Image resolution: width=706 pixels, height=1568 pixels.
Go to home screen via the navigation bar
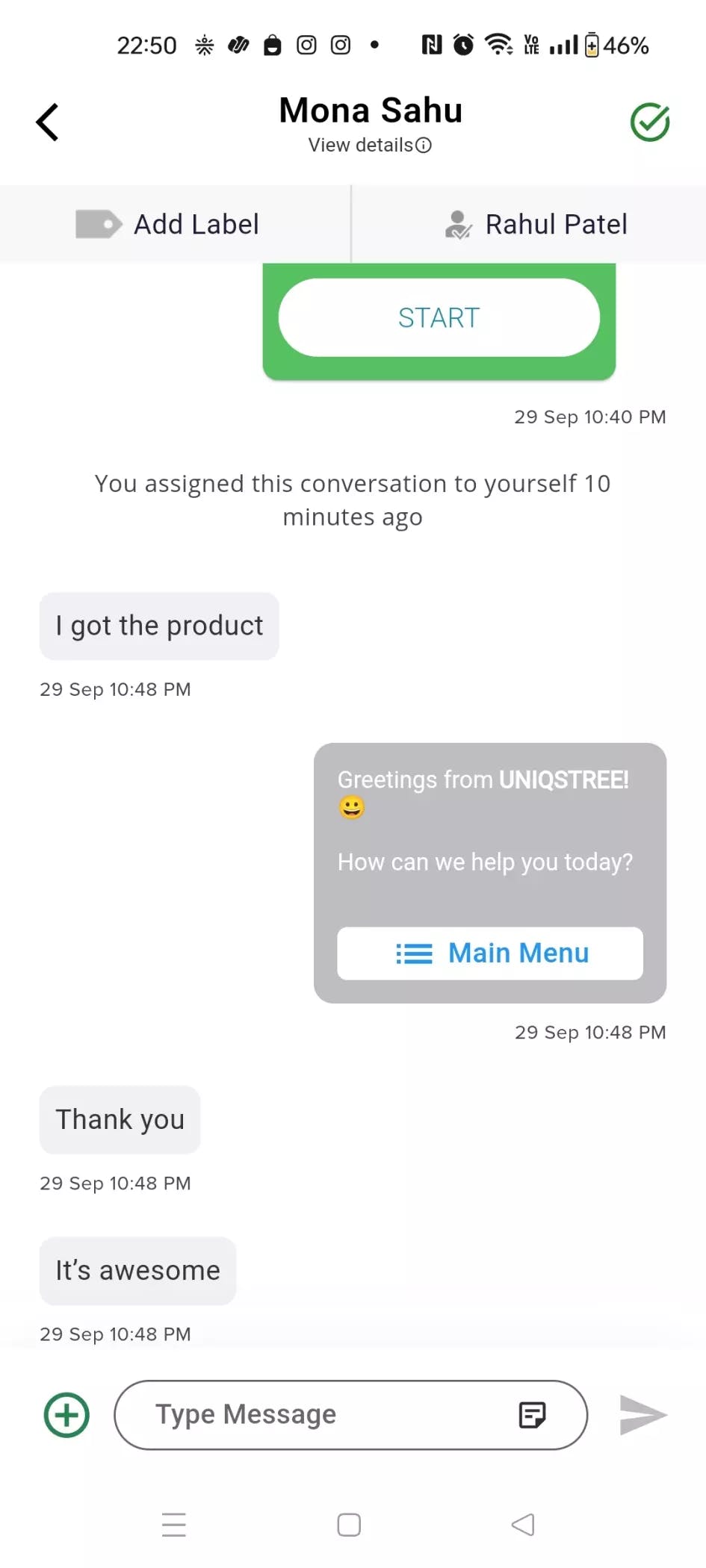349,1524
